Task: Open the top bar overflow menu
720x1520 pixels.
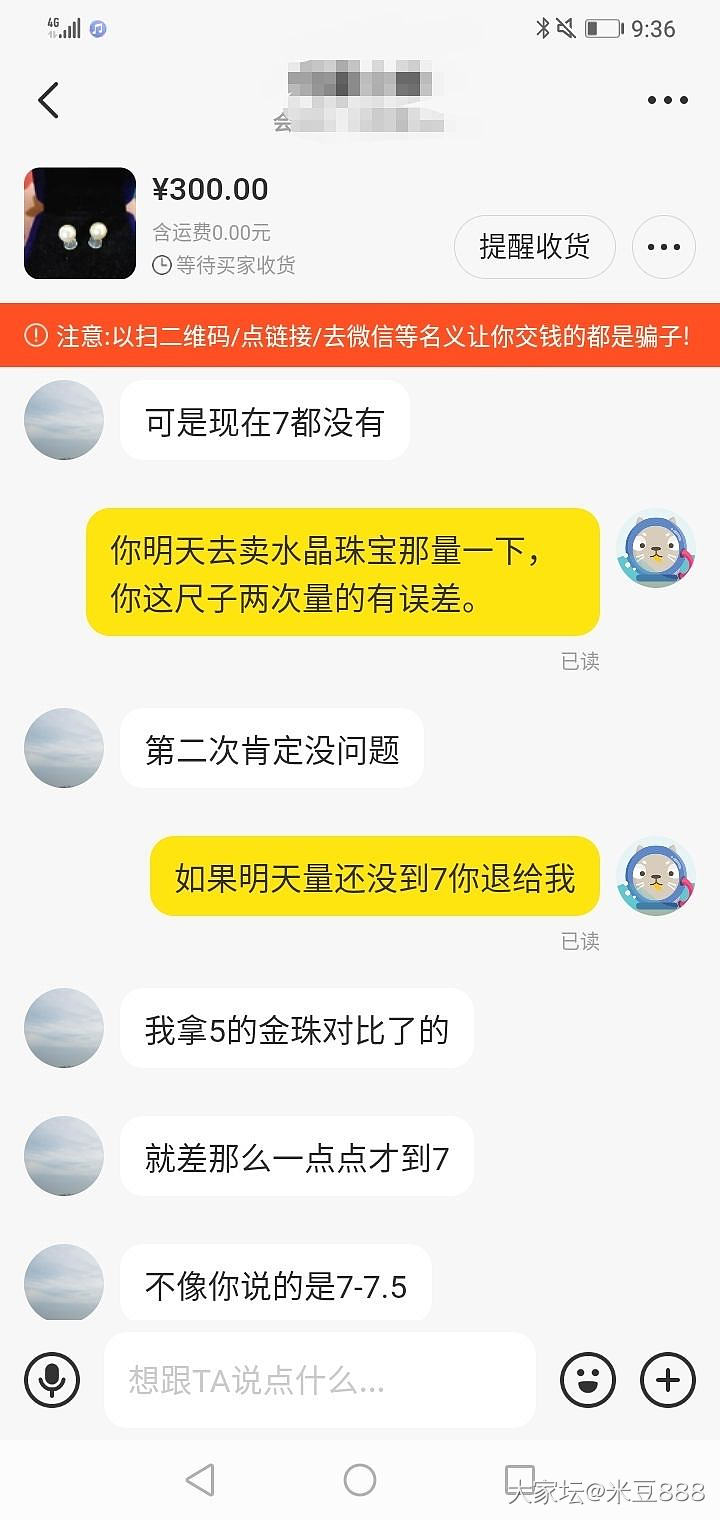Action: click(667, 100)
